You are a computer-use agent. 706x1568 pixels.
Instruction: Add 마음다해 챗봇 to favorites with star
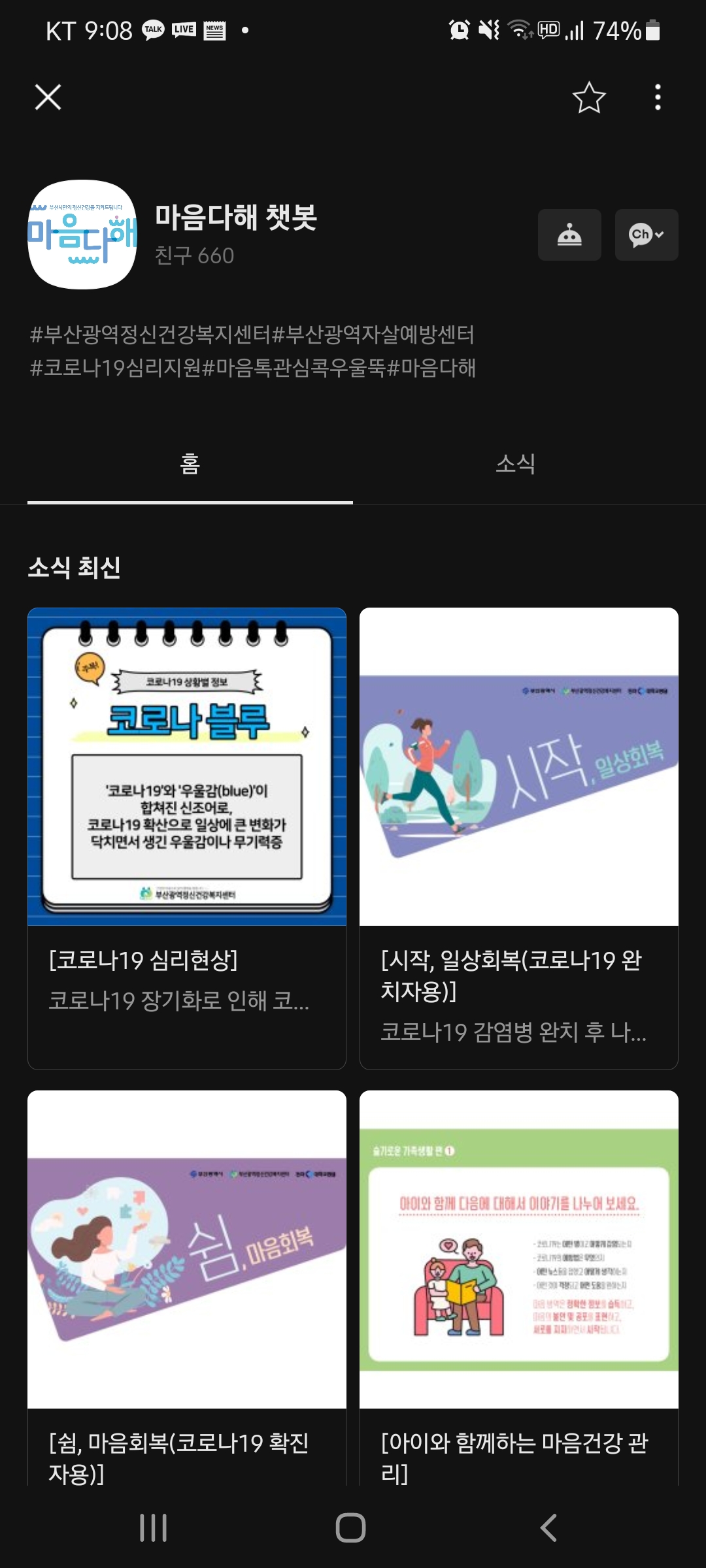(x=589, y=97)
